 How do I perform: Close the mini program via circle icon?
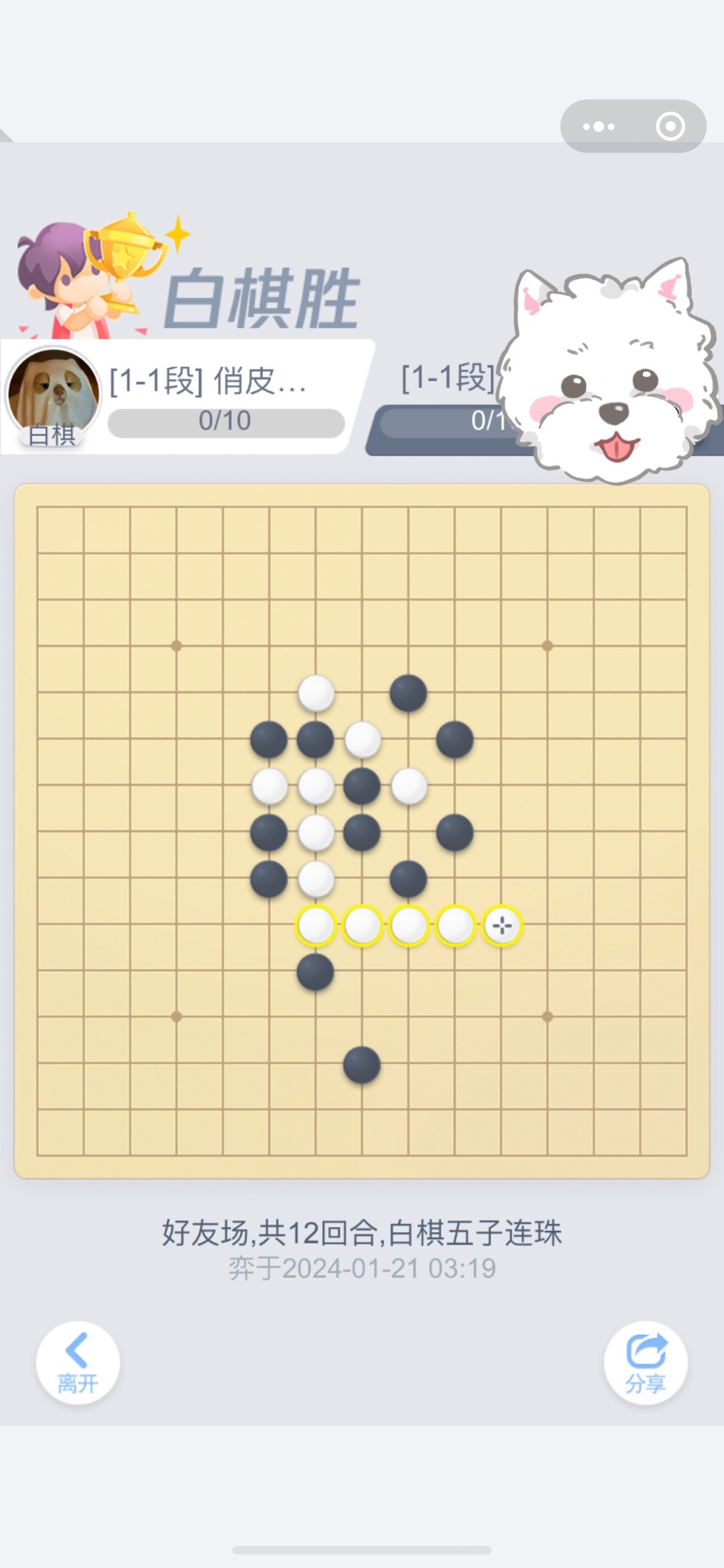tap(670, 126)
